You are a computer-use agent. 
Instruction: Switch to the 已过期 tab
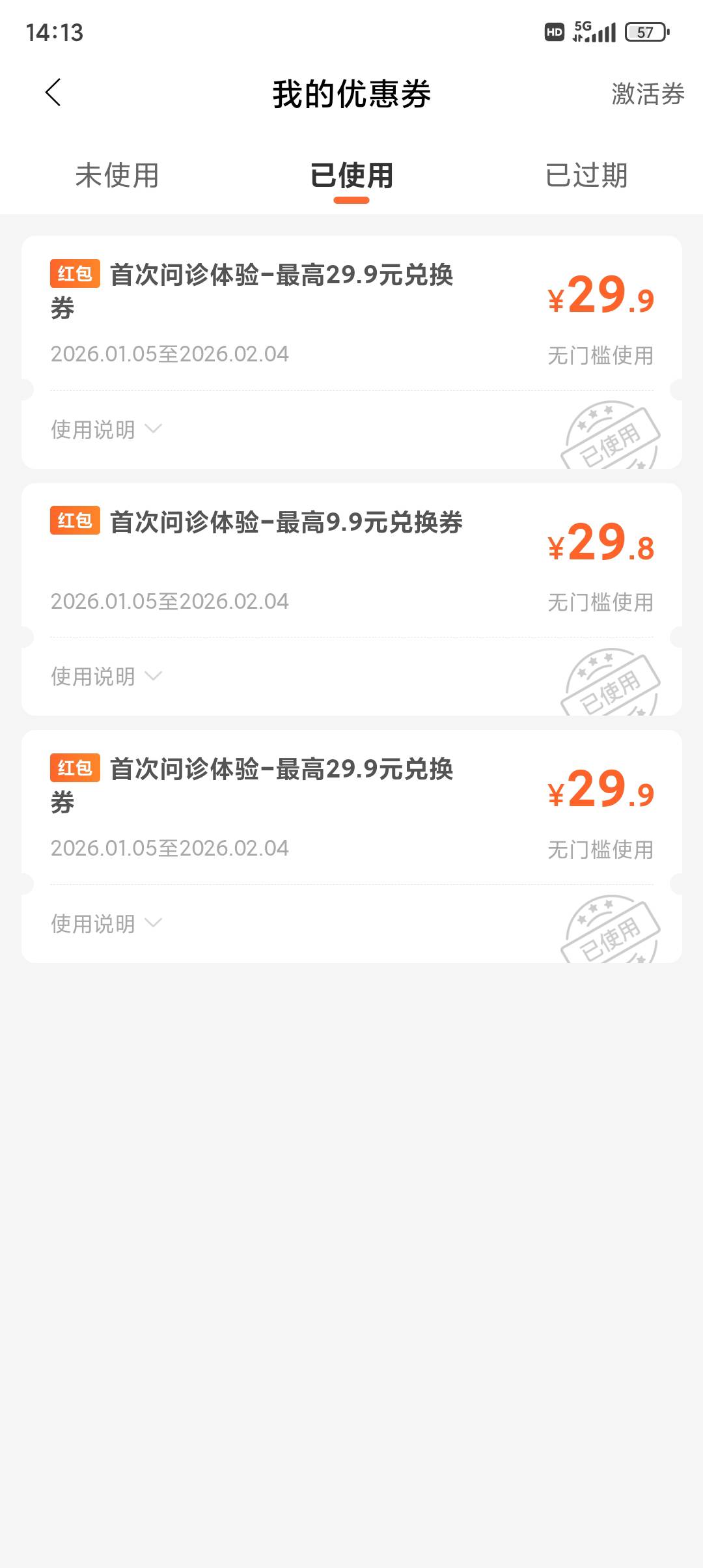(x=586, y=176)
